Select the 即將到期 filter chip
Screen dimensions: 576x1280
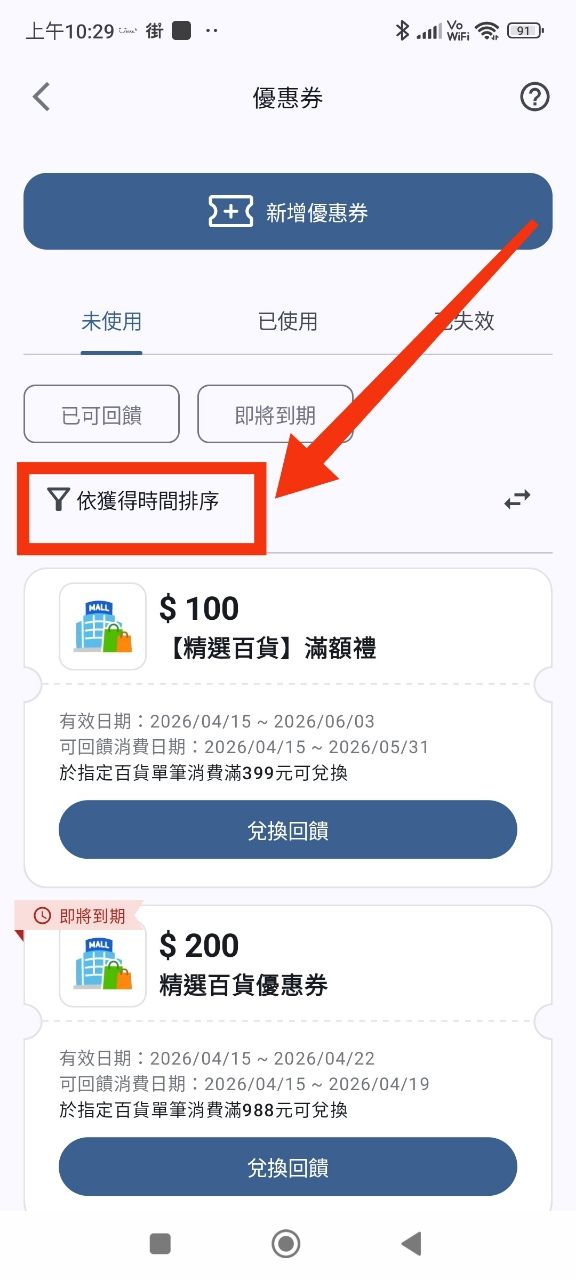coord(275,414)
